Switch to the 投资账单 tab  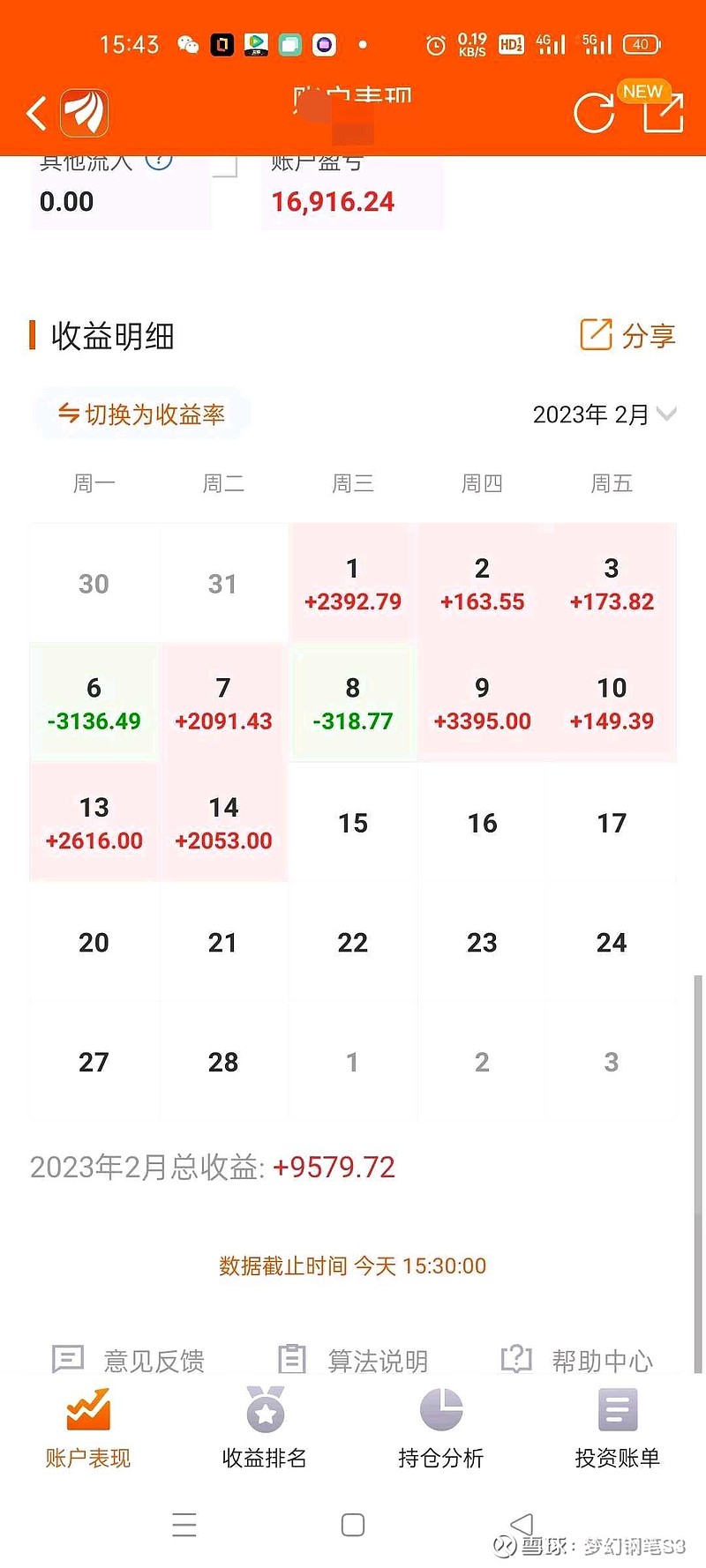pyautogui.click(x=618, y=1429)
